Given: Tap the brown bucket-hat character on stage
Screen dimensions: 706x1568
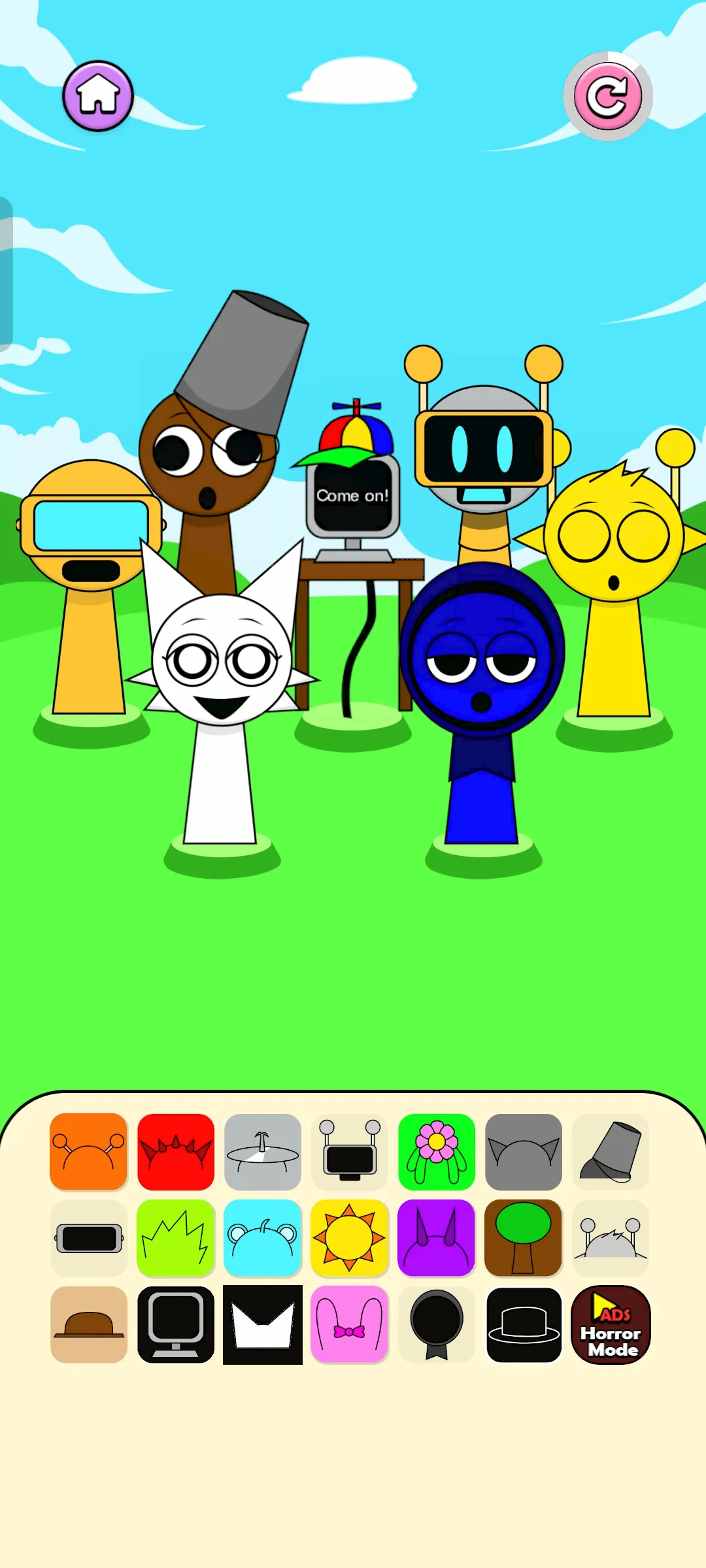Looking at the screenshot, I should tap(209, 457).
